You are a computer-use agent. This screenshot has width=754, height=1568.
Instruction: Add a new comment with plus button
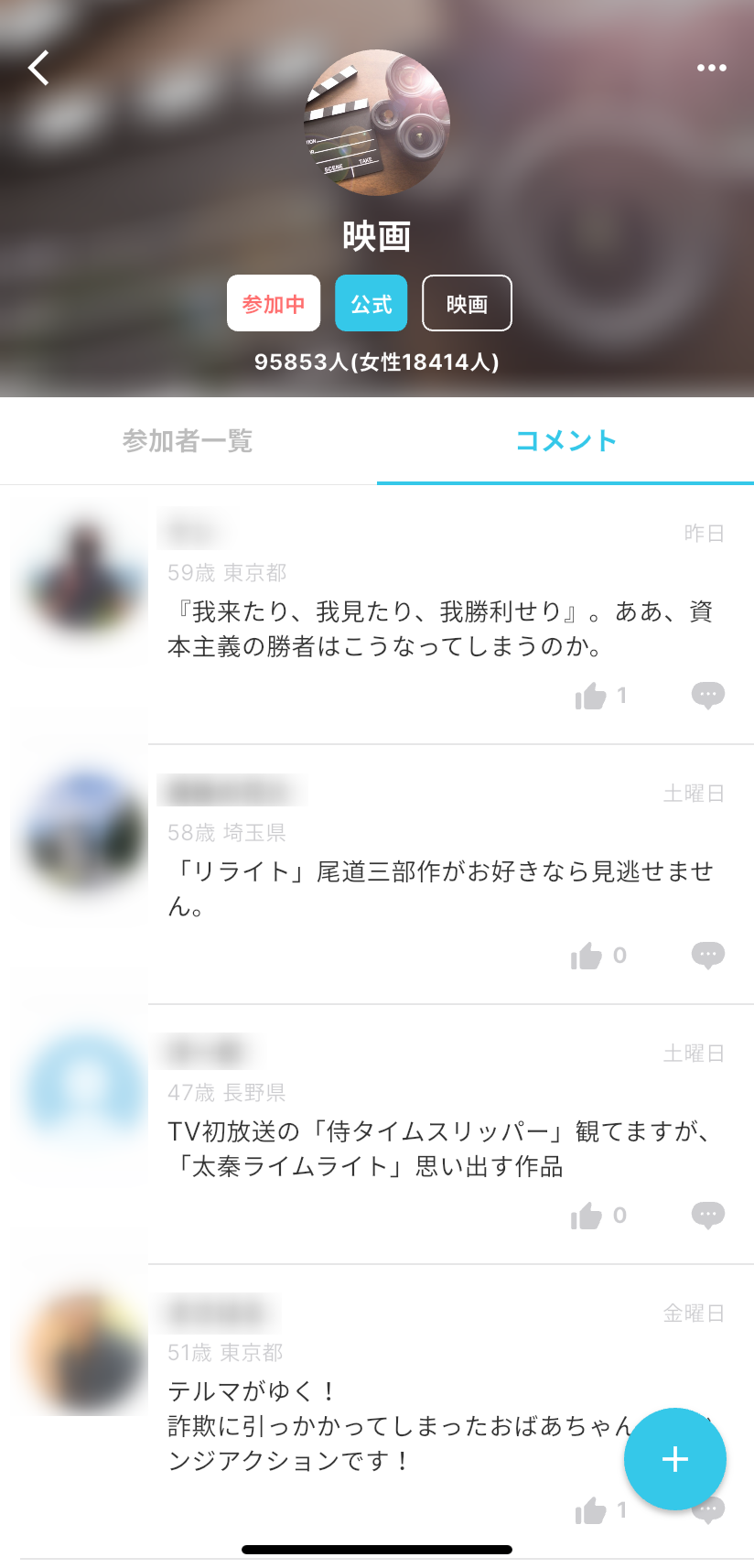point(675,1458)
